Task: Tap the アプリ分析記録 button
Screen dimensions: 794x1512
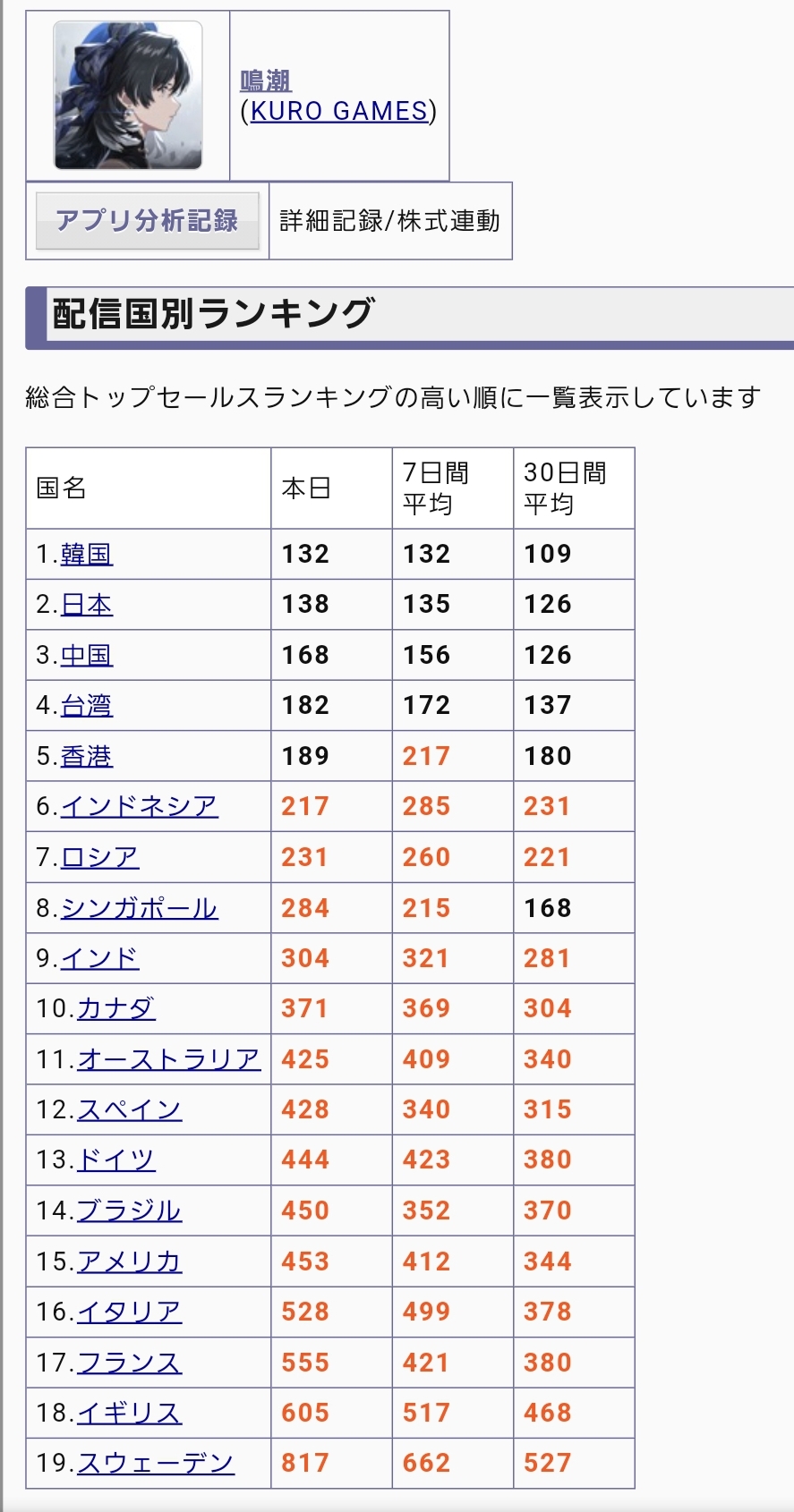Action: (x=147, y=220)
